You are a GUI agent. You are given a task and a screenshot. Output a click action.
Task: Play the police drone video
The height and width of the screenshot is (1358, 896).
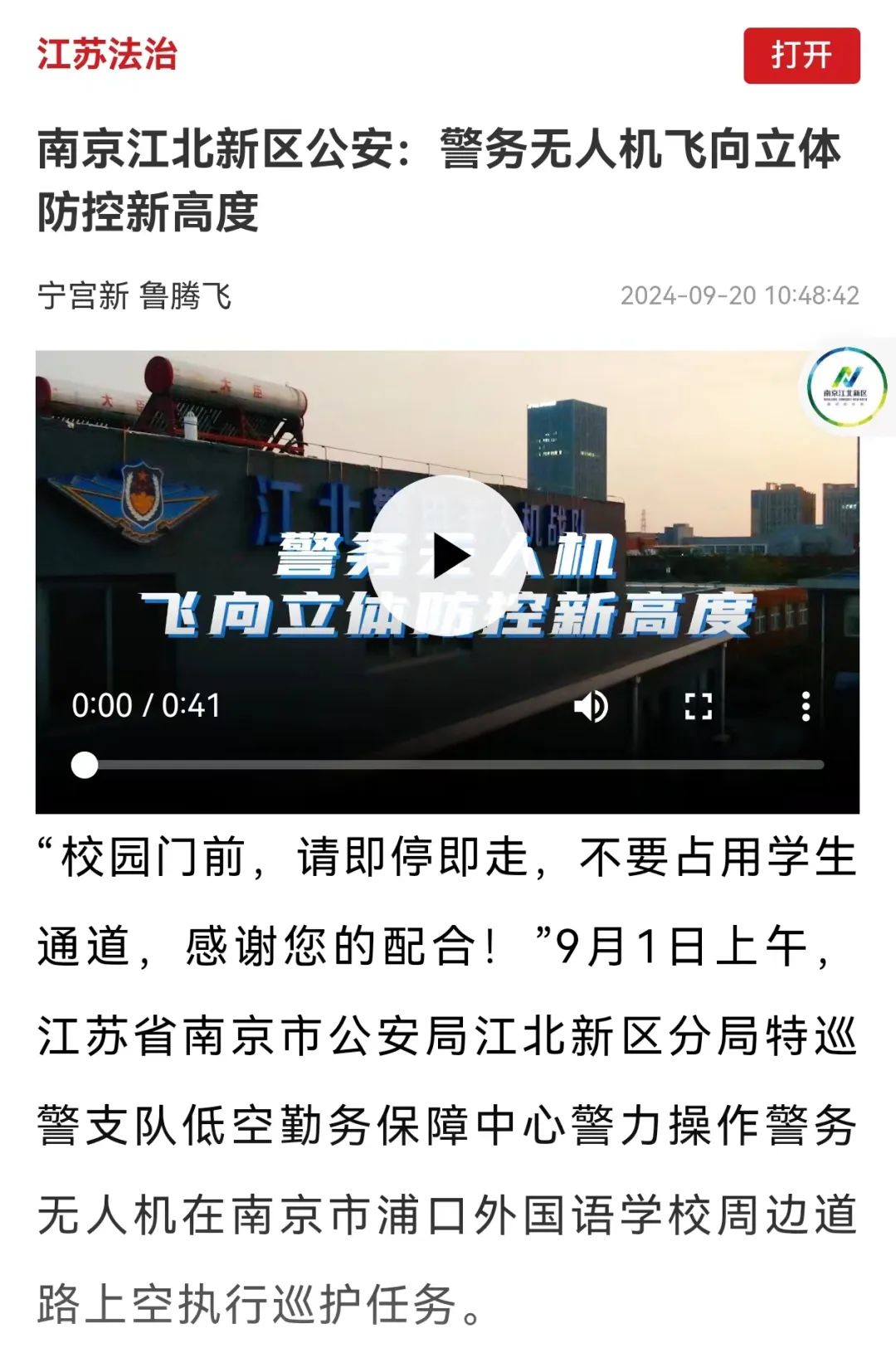(447, 555)
